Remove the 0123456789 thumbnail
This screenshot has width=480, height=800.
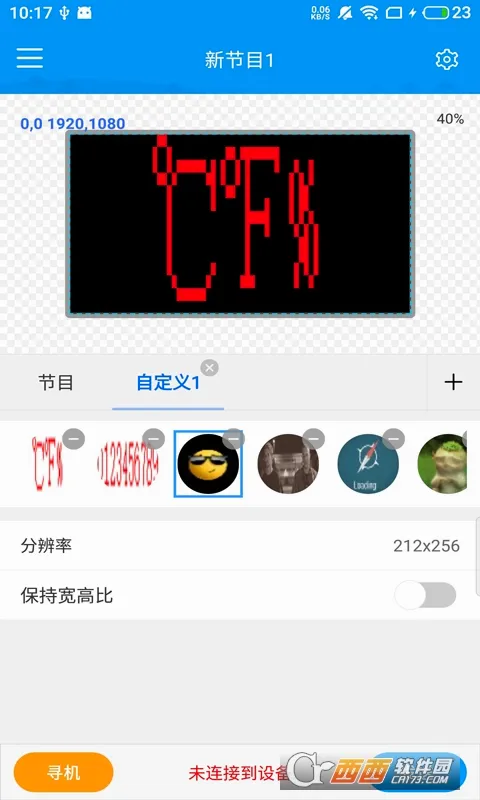tap(154, 439)
